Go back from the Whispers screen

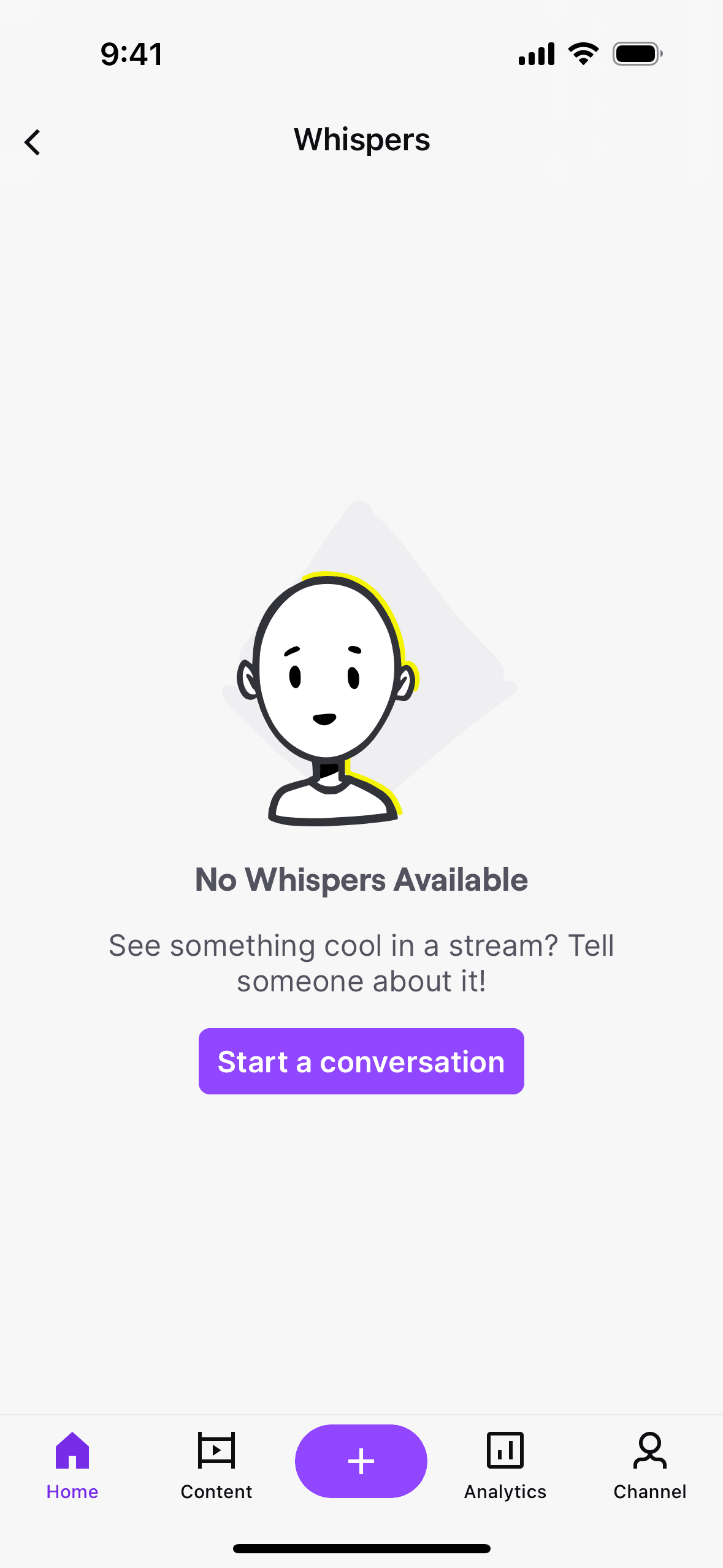(x=33, y=142)
